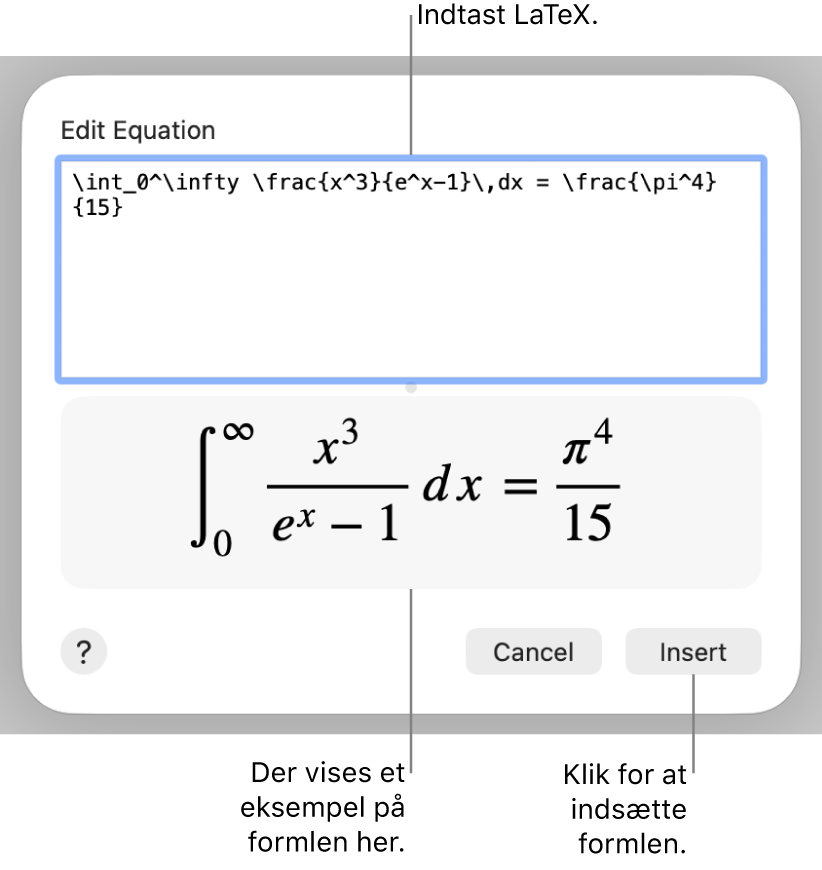This screenshot has width=822, height=870.
Task: Open the help question mark button
Action: pos(84,652)
